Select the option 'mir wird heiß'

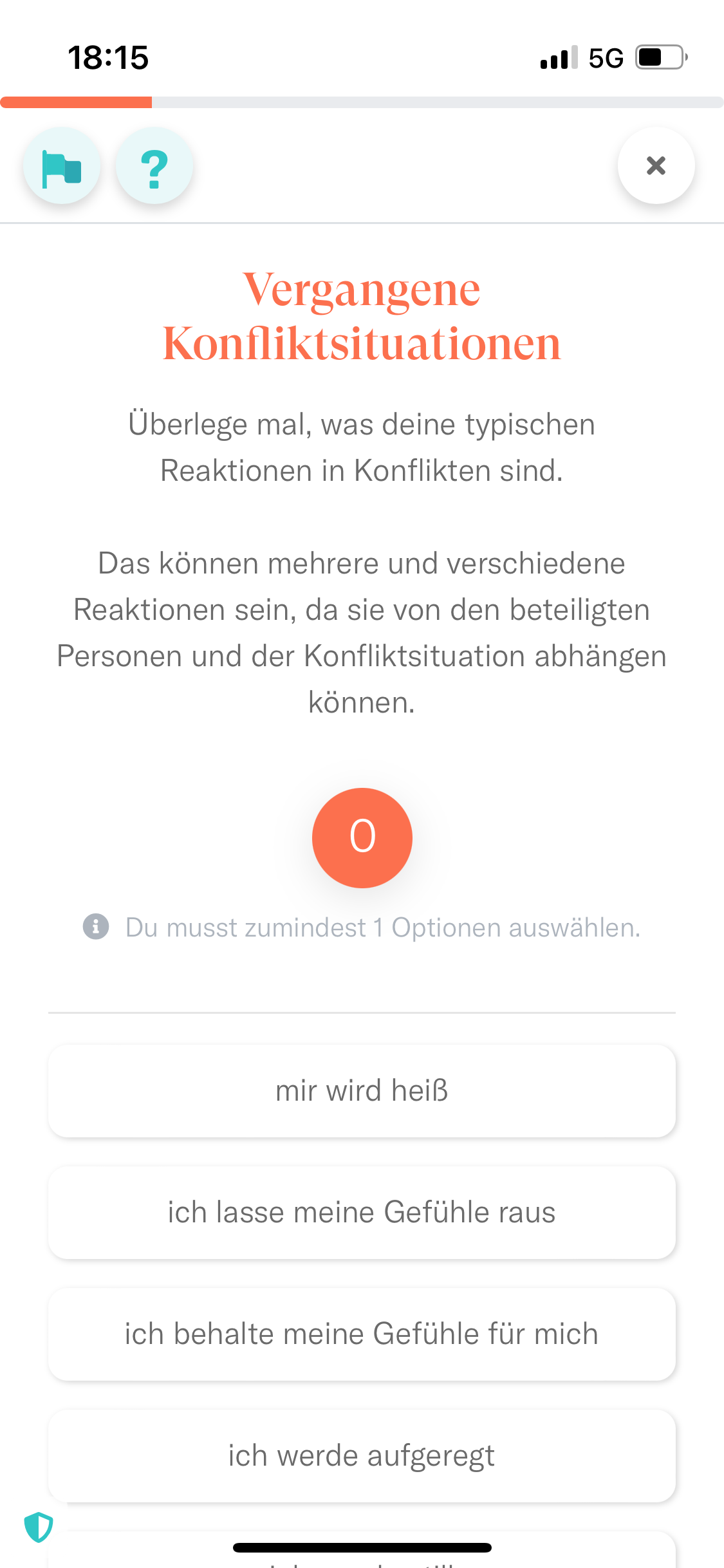(362, 1090)
